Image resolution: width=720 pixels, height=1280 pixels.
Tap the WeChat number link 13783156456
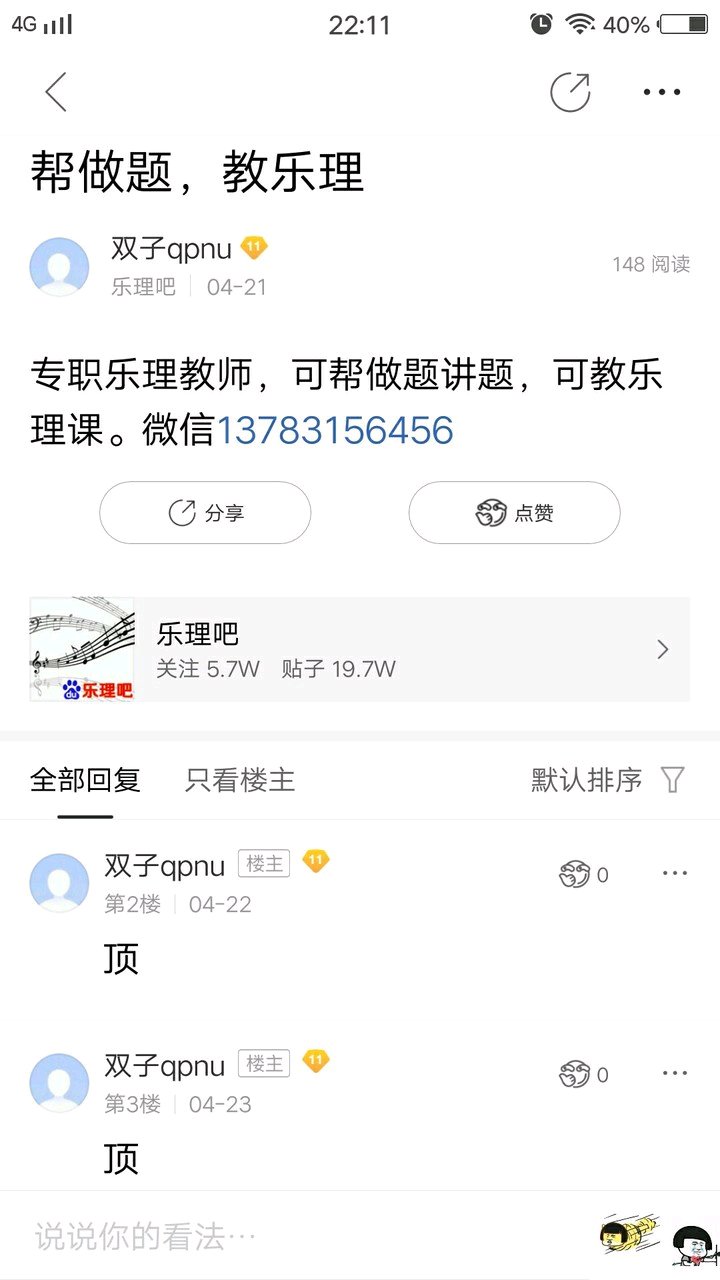tap(335, 431)
